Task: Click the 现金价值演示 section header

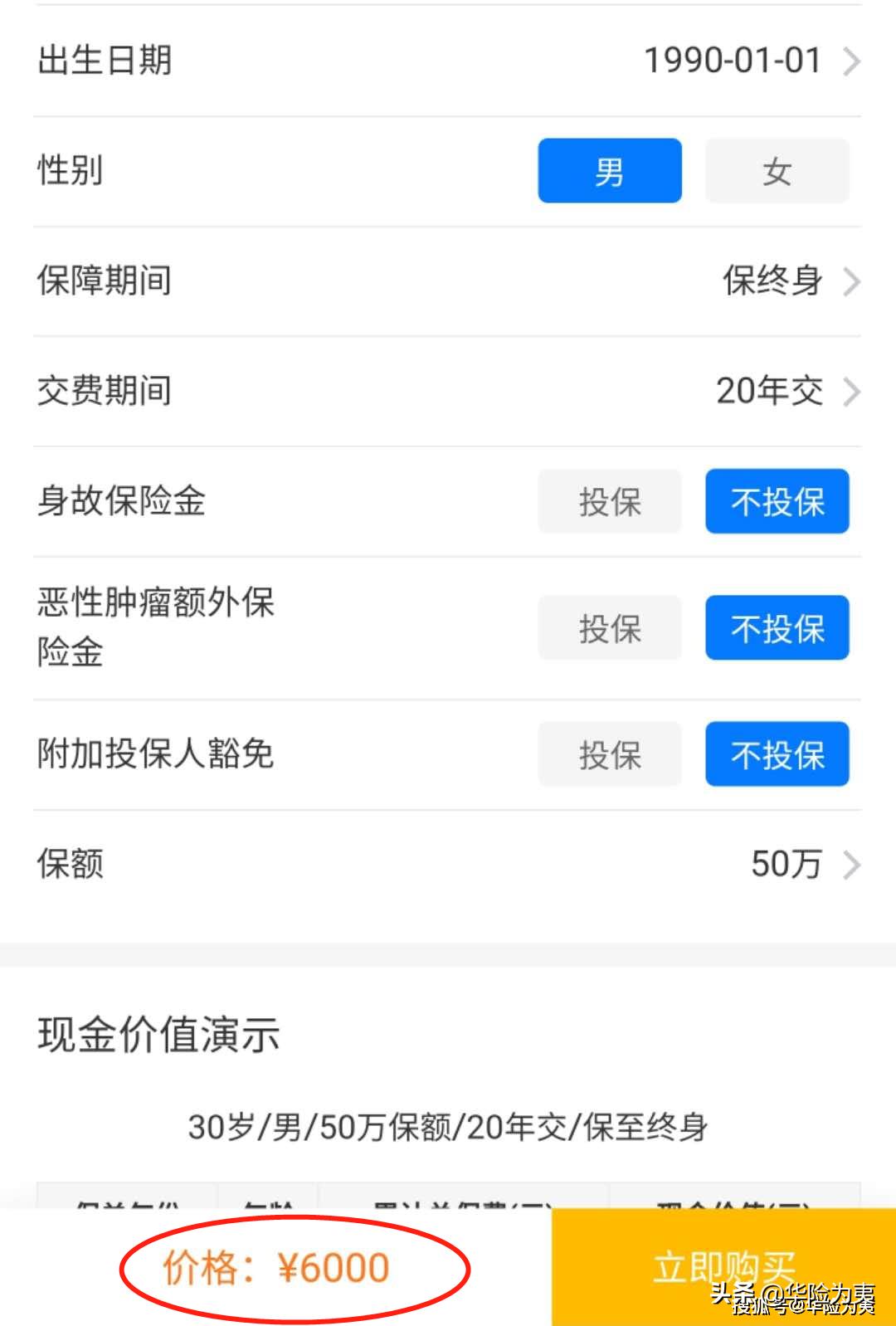Action: tap(158, 1035)
